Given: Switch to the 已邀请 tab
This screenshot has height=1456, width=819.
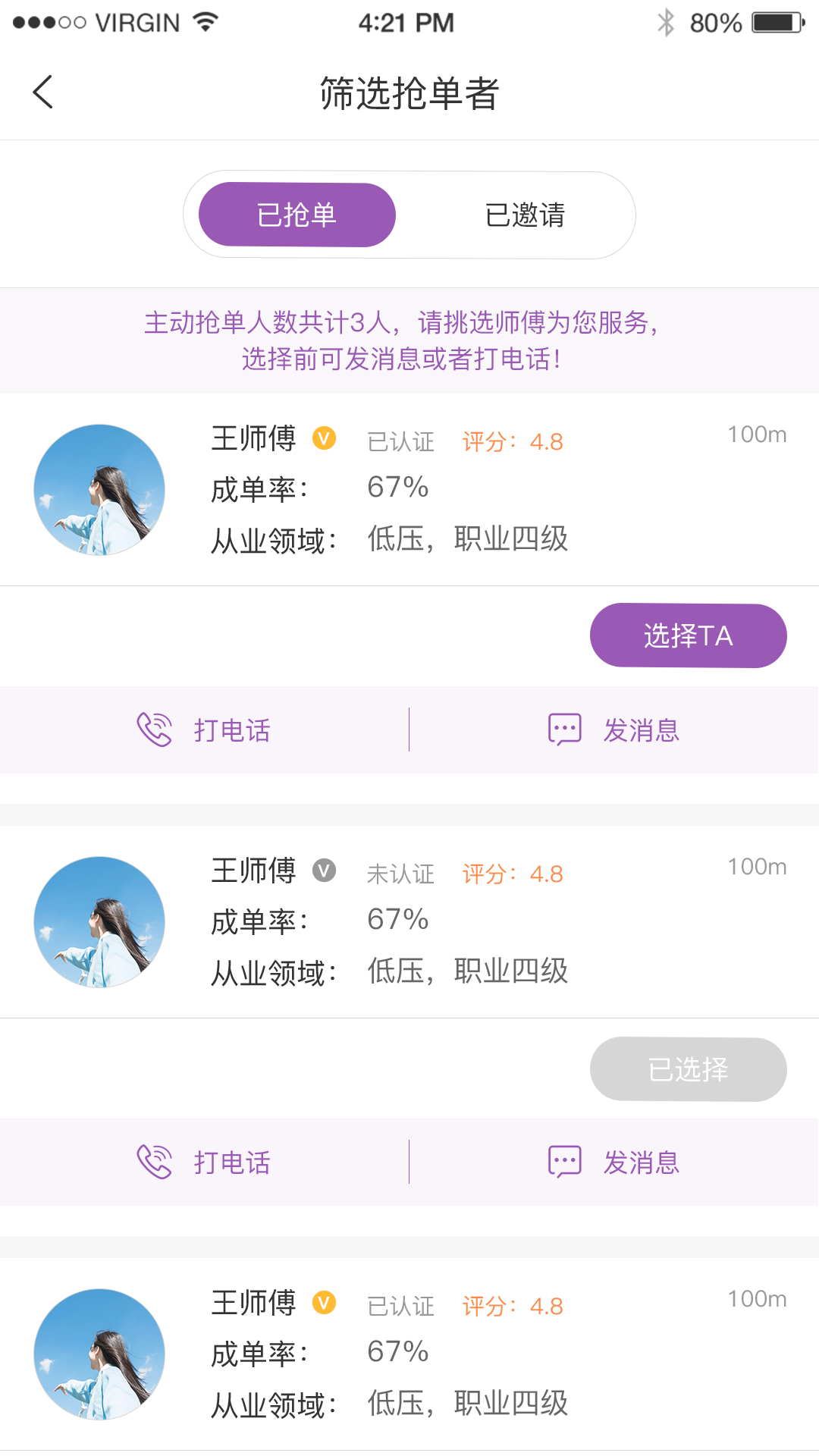Looking at the screenshot, I should point(525,215).
